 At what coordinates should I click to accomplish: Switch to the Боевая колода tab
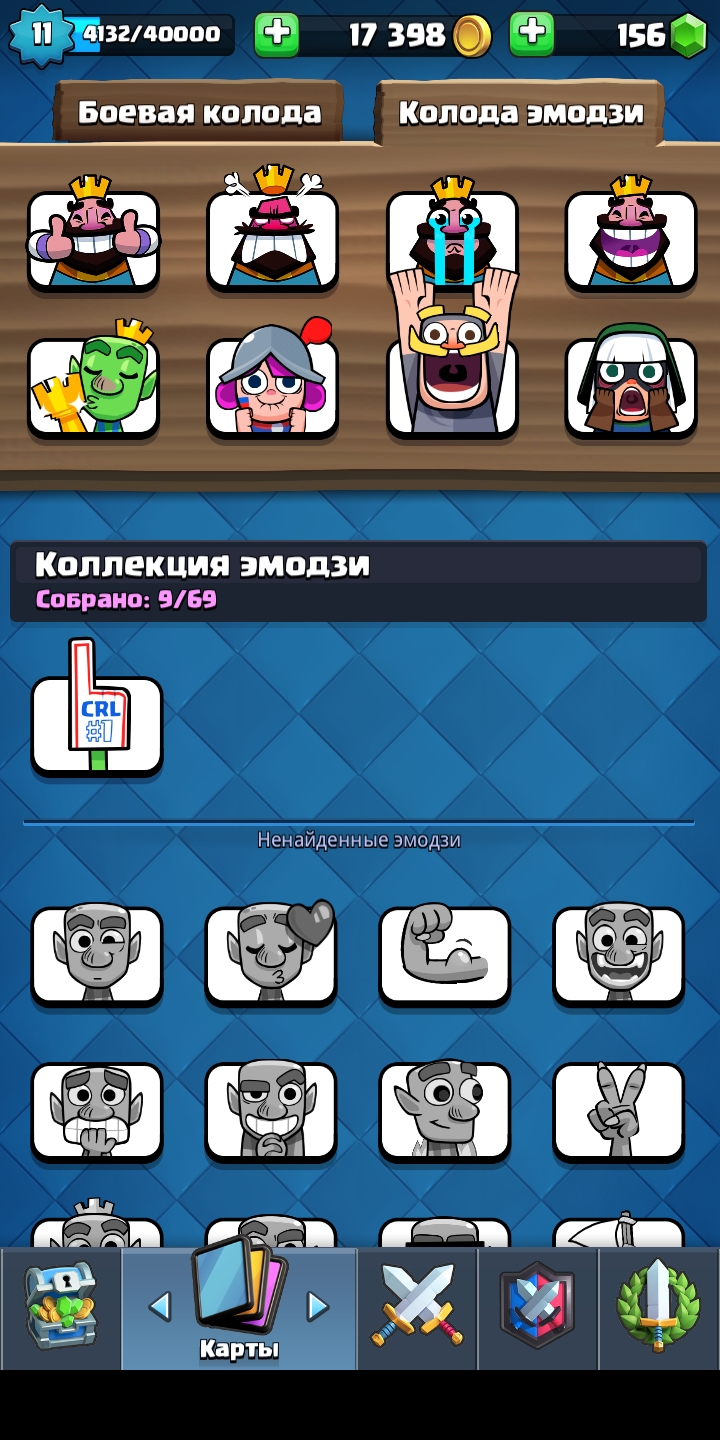[x=199, y=112]
